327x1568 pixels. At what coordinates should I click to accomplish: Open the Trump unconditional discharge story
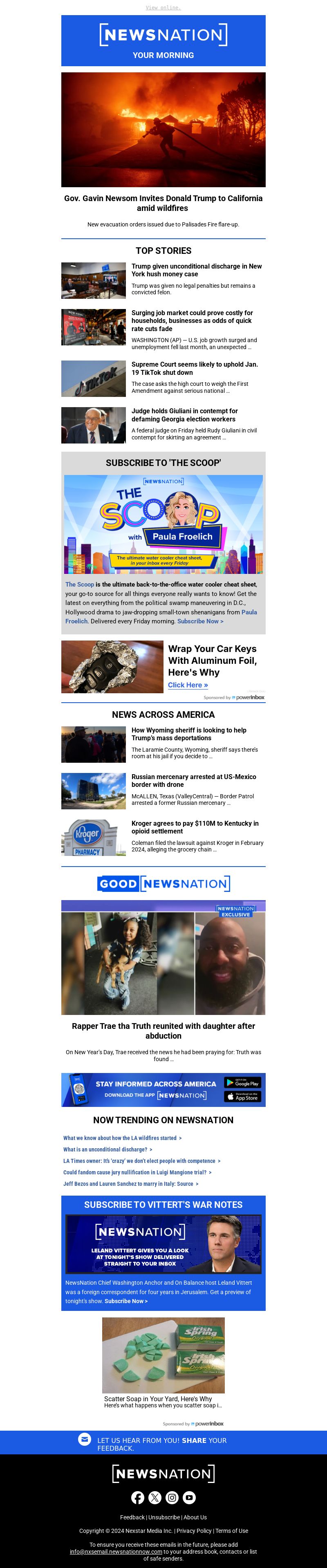196,270
